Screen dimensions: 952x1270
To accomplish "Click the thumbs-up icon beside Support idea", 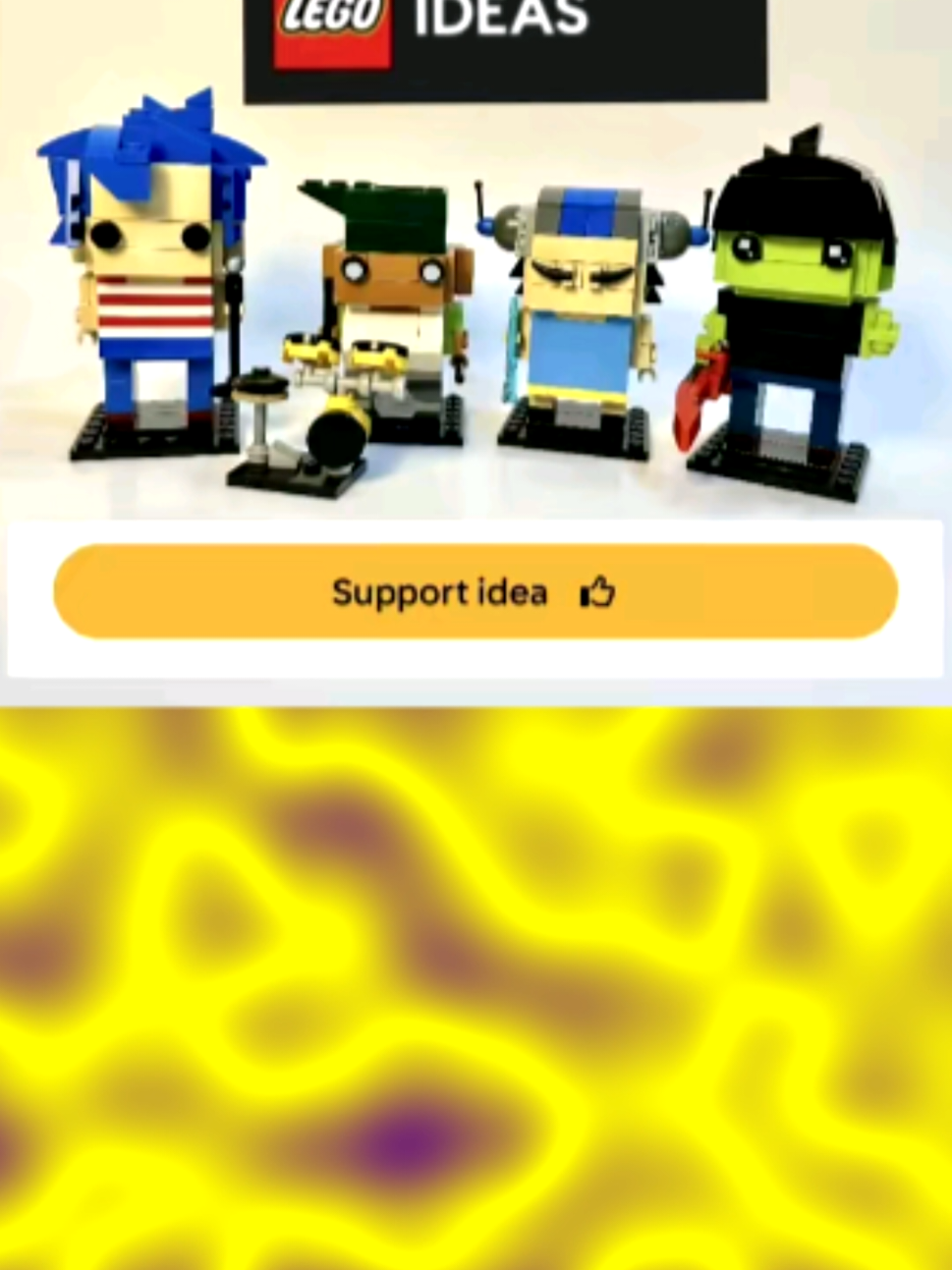I will coord(598,590).
